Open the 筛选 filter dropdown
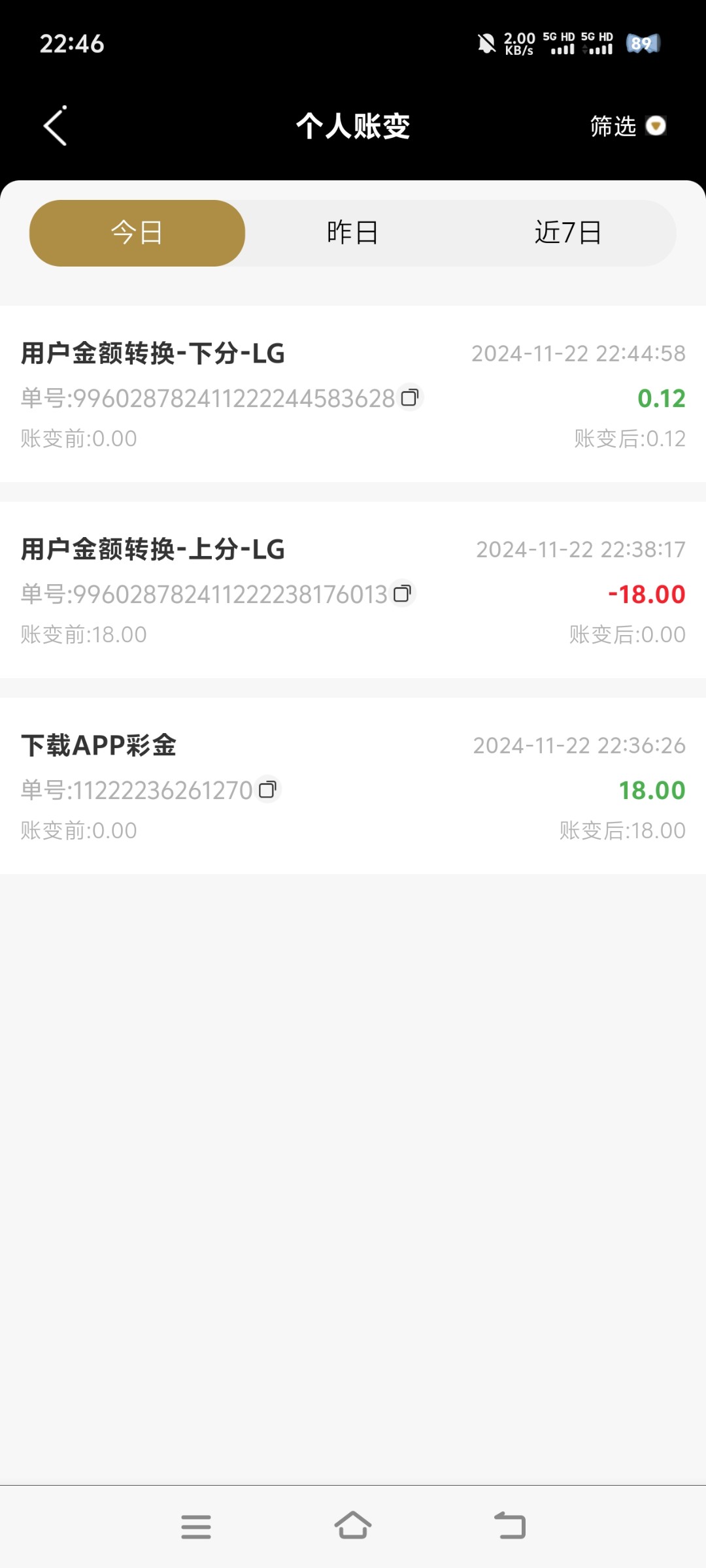The width and height of the screenshot is (706, 1568). [x=628, y=126]
